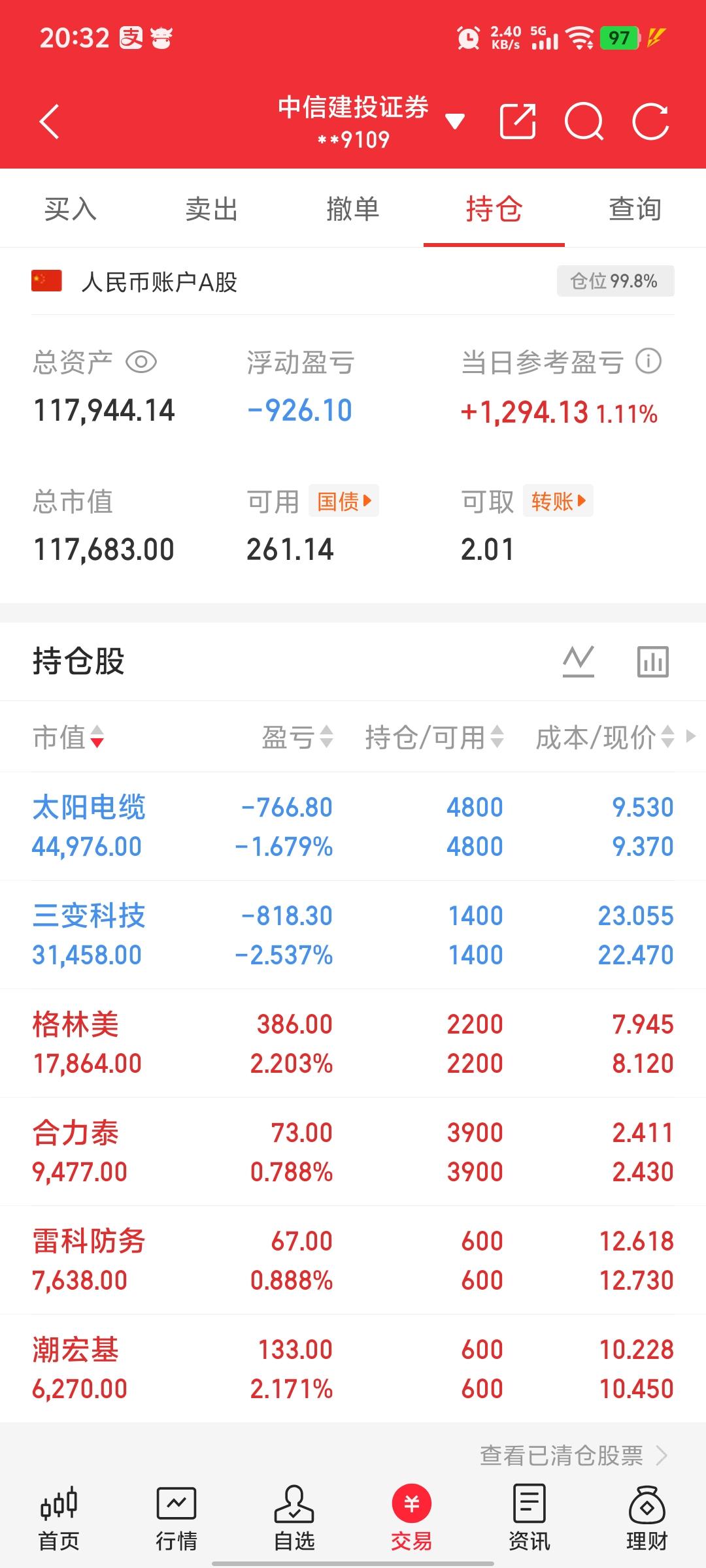Screen dimensions: 706x1568
Task: Open the search icon in the red header
Action: pyautogui.click(x=584, y=121)
